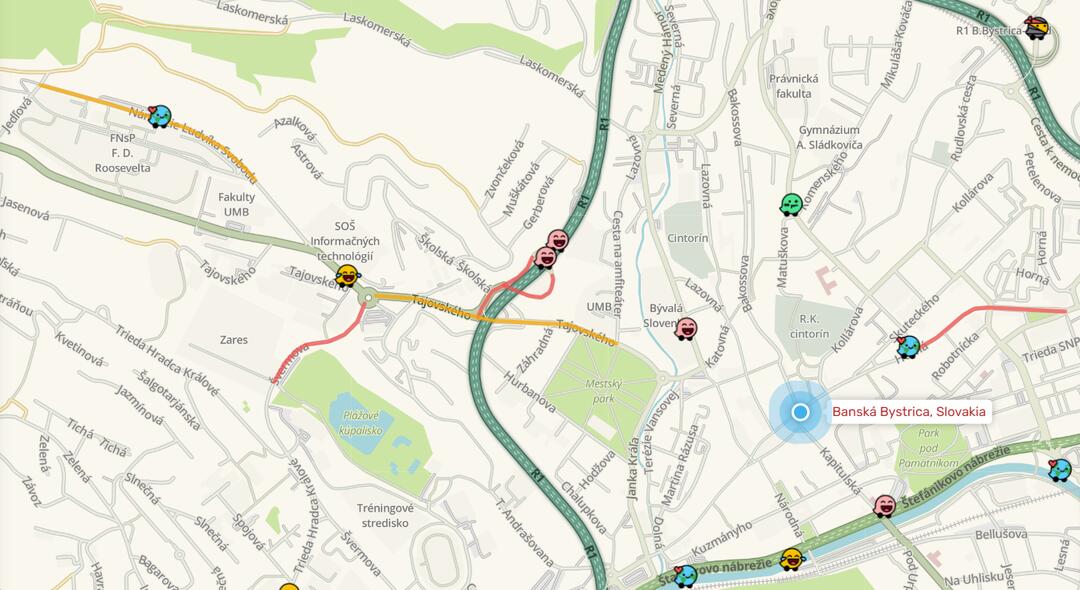Image resolution: width=1080 pixels, height=590 pixels.
Task: Open the yellow Wazer by SOŠ Informačných technológií
Action: pyautogui.click(x=347, y=275)
